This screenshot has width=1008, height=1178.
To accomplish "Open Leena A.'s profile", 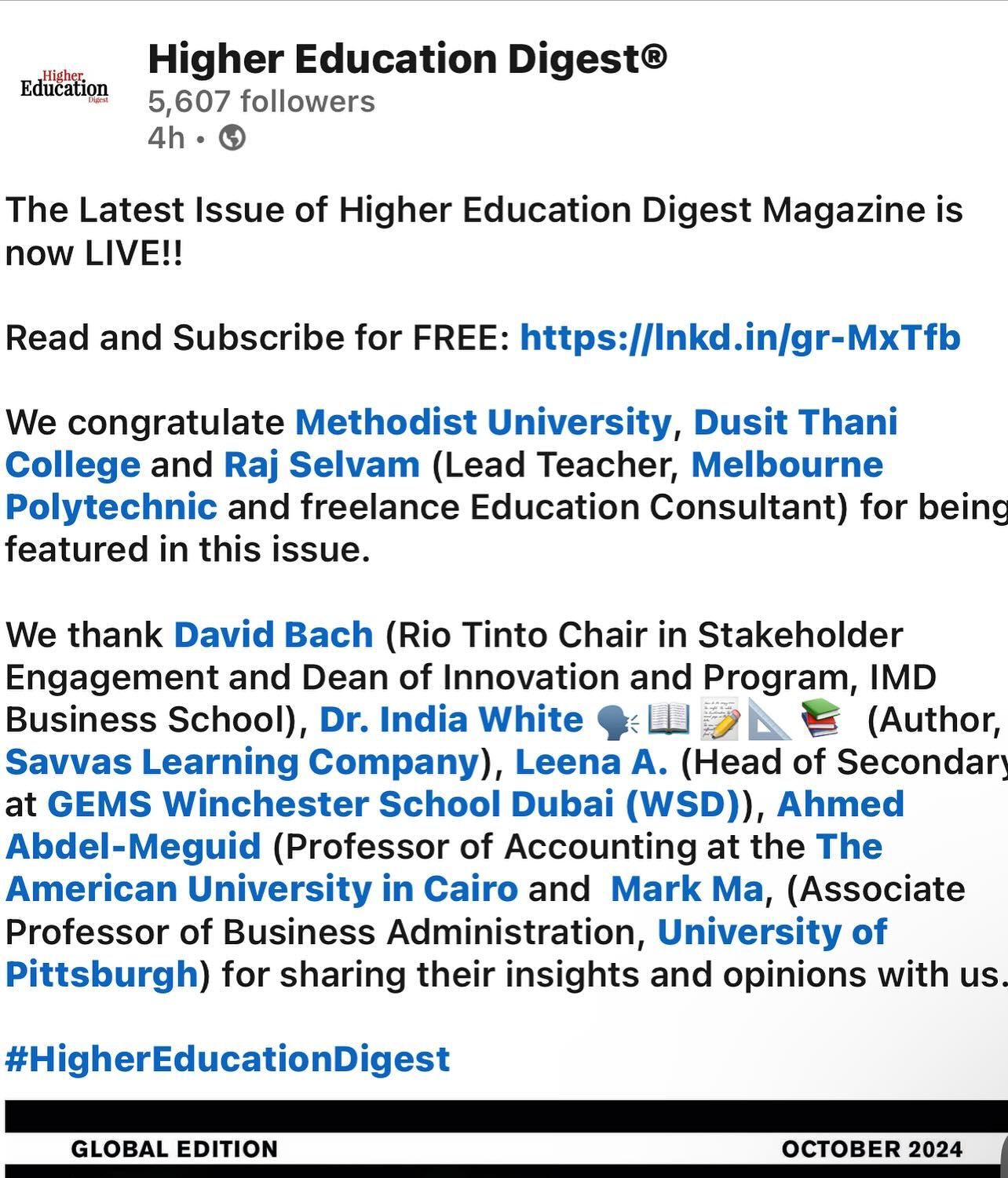I will (x=591, y=762).
